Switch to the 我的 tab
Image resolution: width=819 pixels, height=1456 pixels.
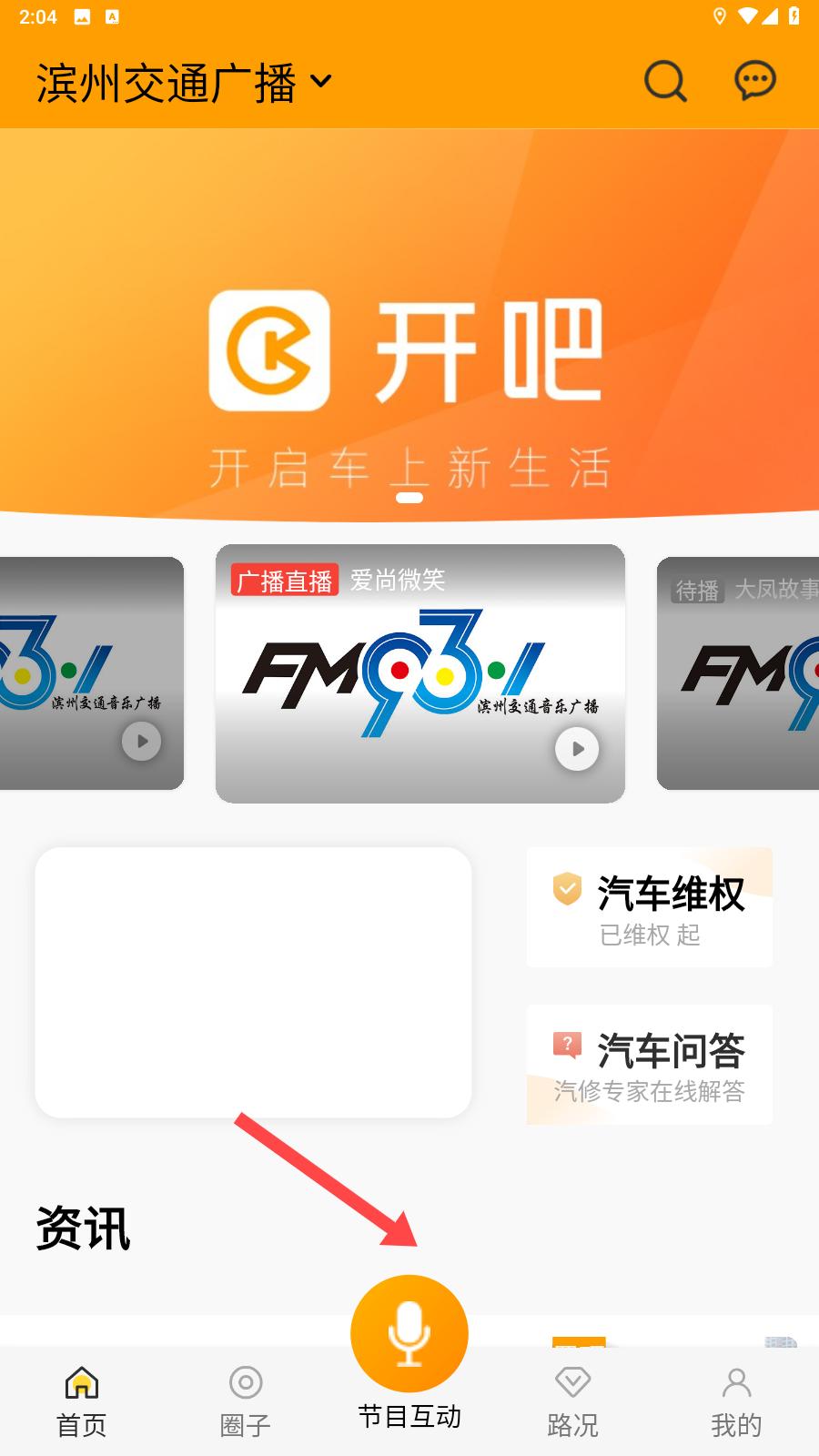pyautogui.click(x=736, y=1401)
